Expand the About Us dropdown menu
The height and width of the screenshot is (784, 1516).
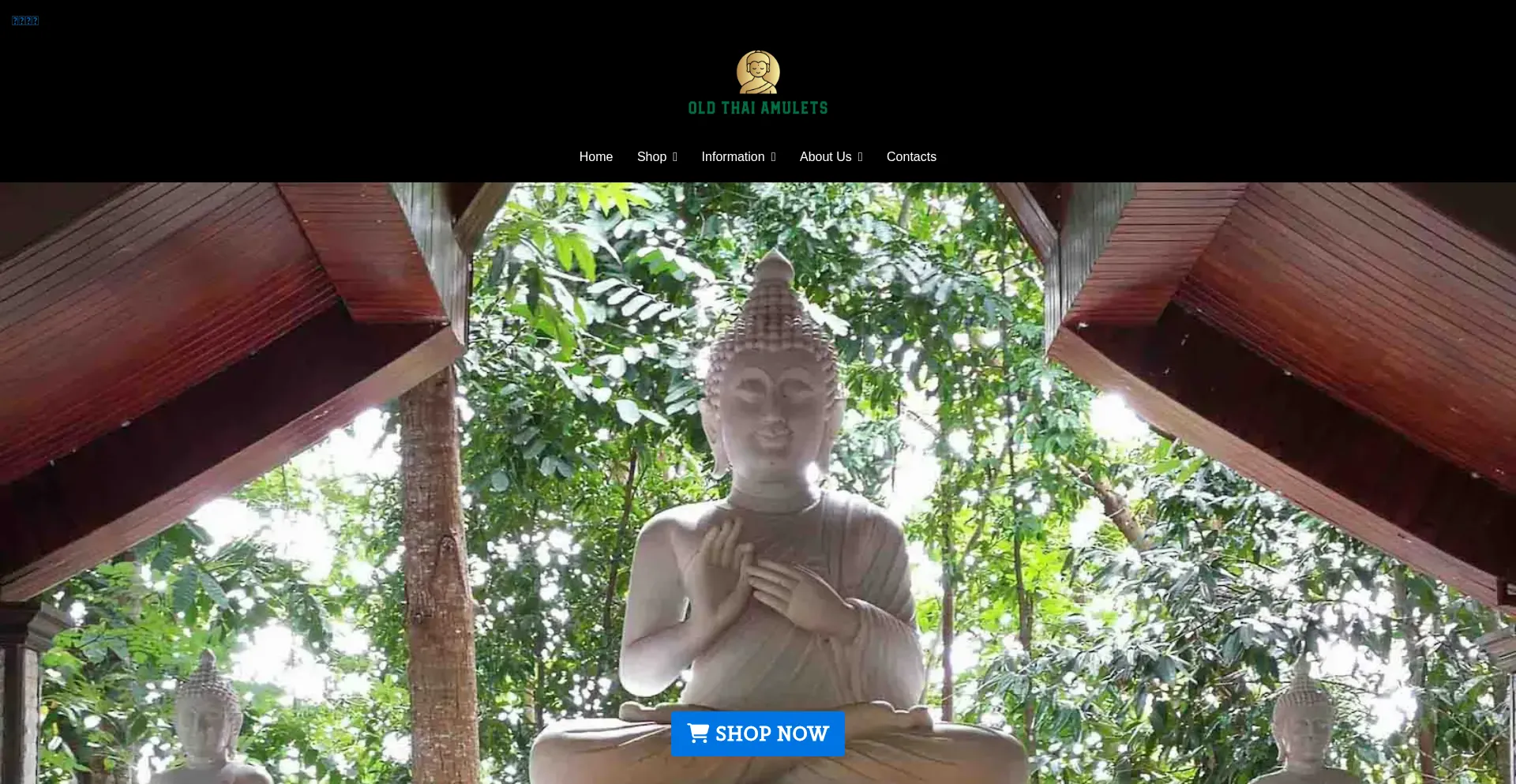pyautogui.click(x=831, y=156)
